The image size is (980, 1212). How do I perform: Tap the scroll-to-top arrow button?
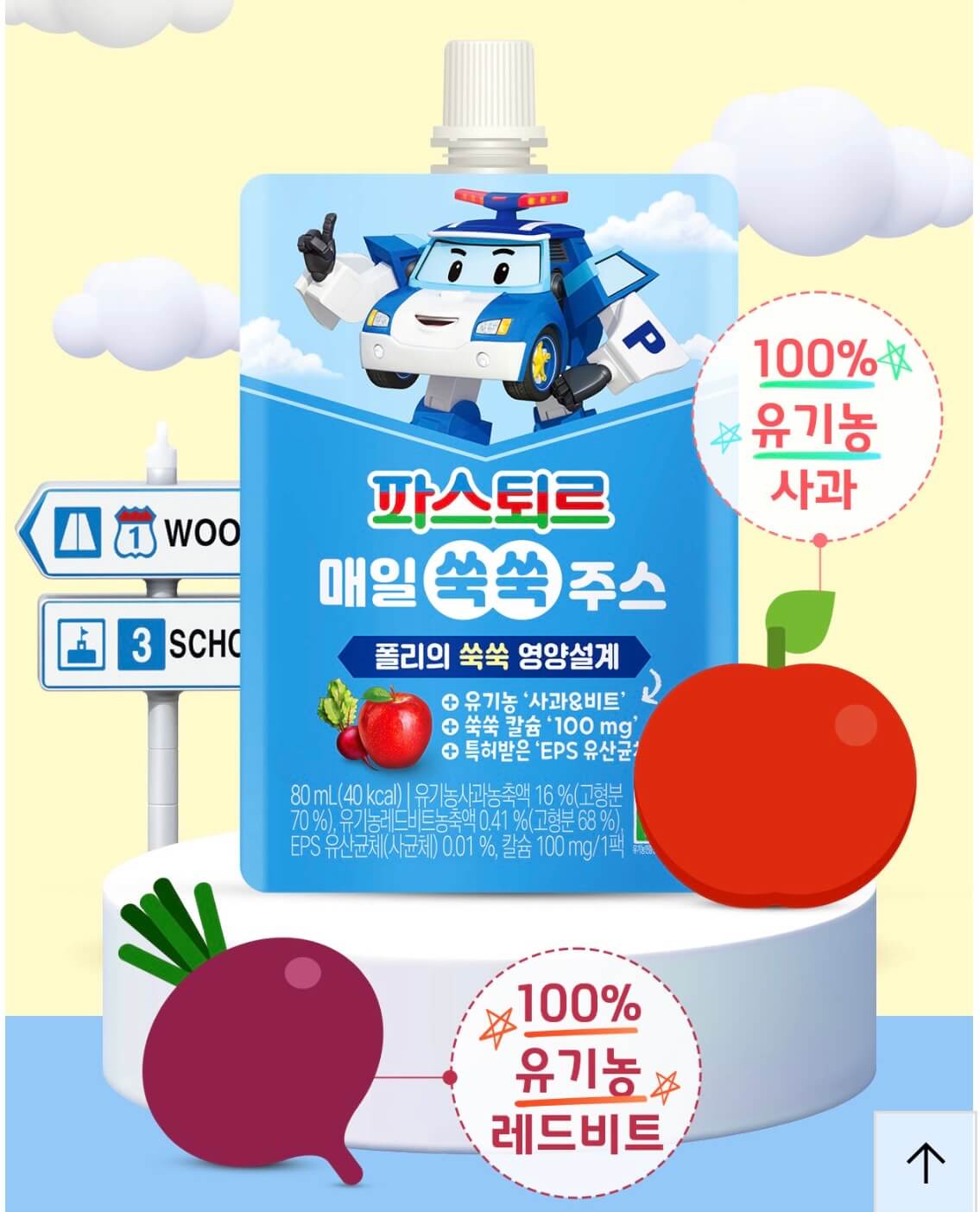click(x=926, y=1162)
